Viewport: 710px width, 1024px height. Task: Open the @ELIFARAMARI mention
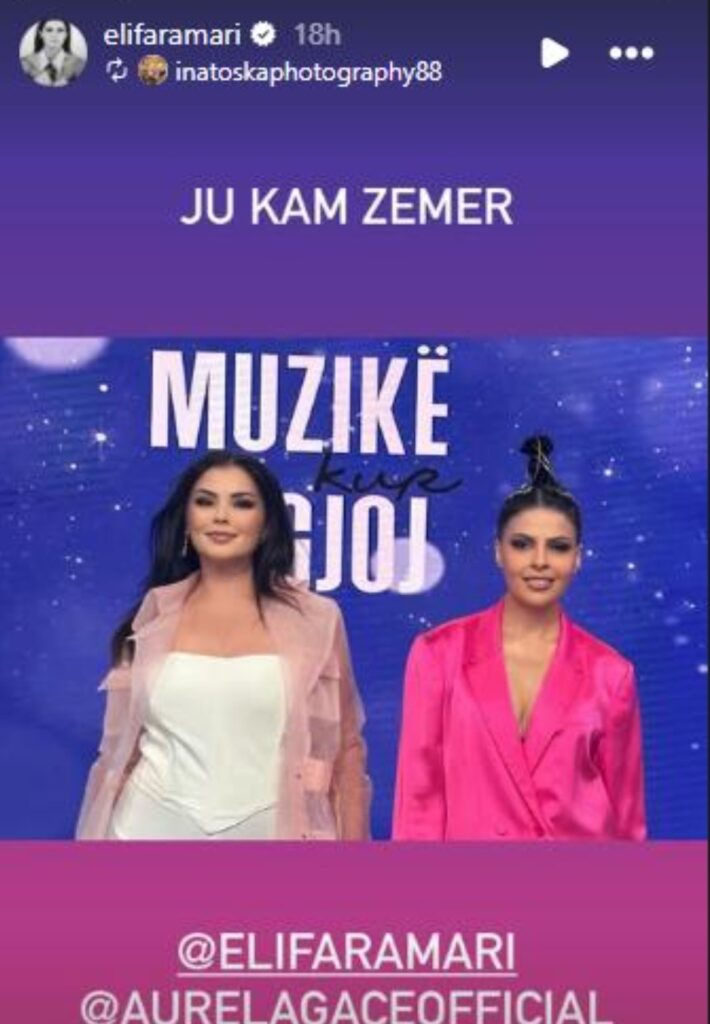click(x=347, y=954)
